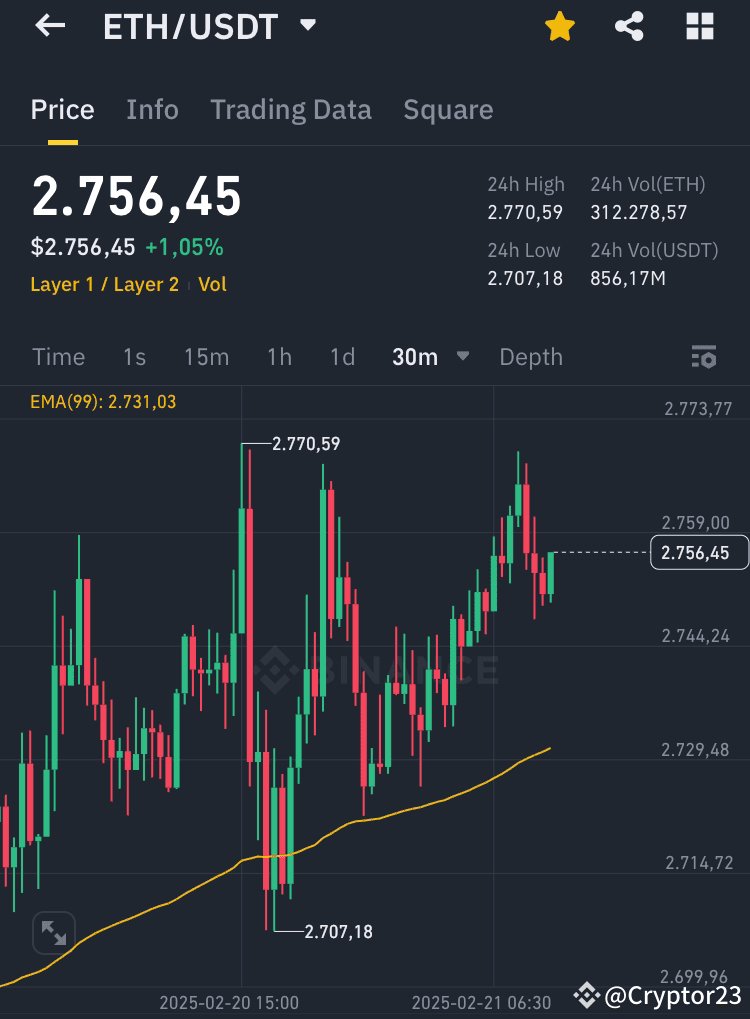
Task: Switch to the Trading Data tab
Action: pyautogui.click(x=290, y=110)
